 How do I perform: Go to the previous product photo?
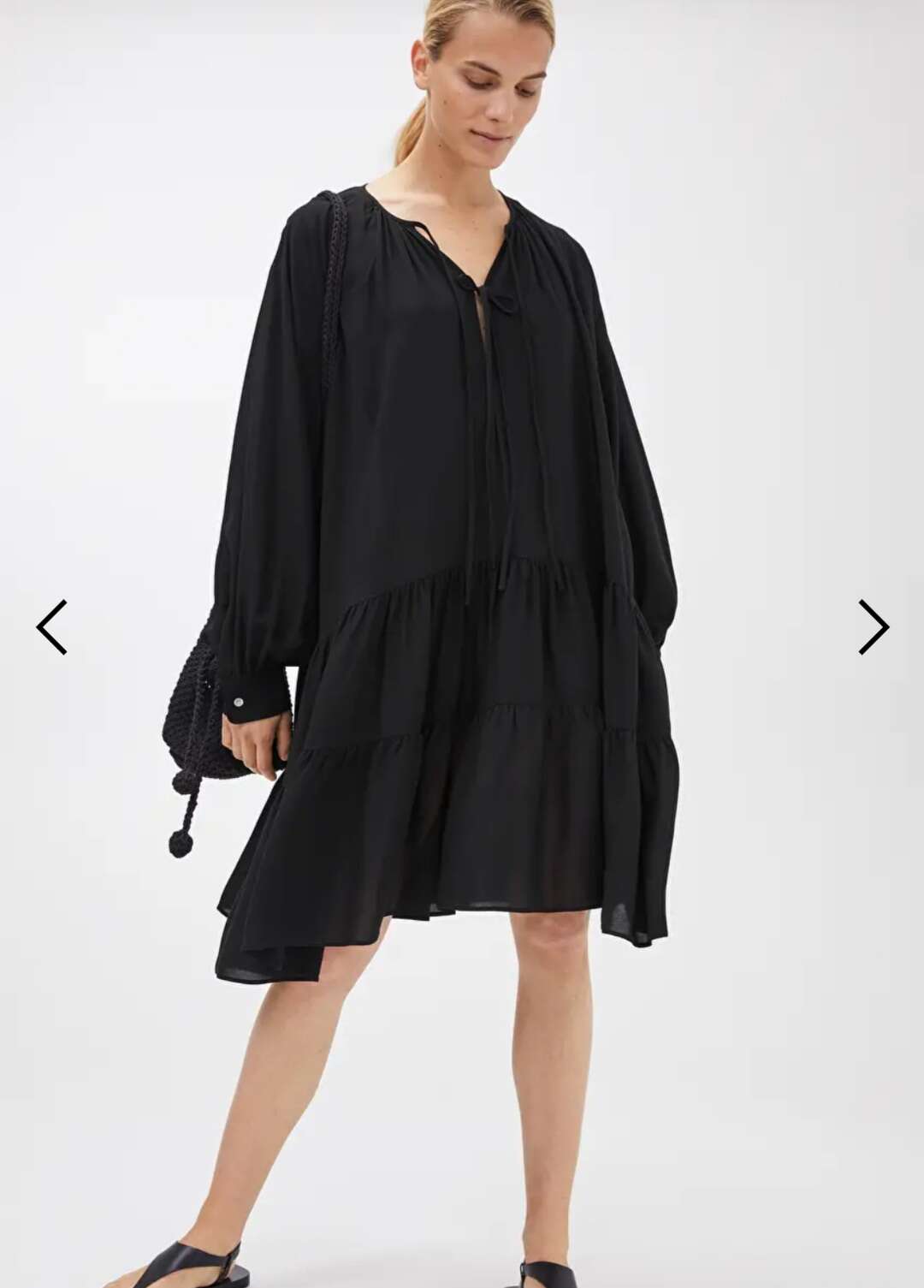point(51,627)
